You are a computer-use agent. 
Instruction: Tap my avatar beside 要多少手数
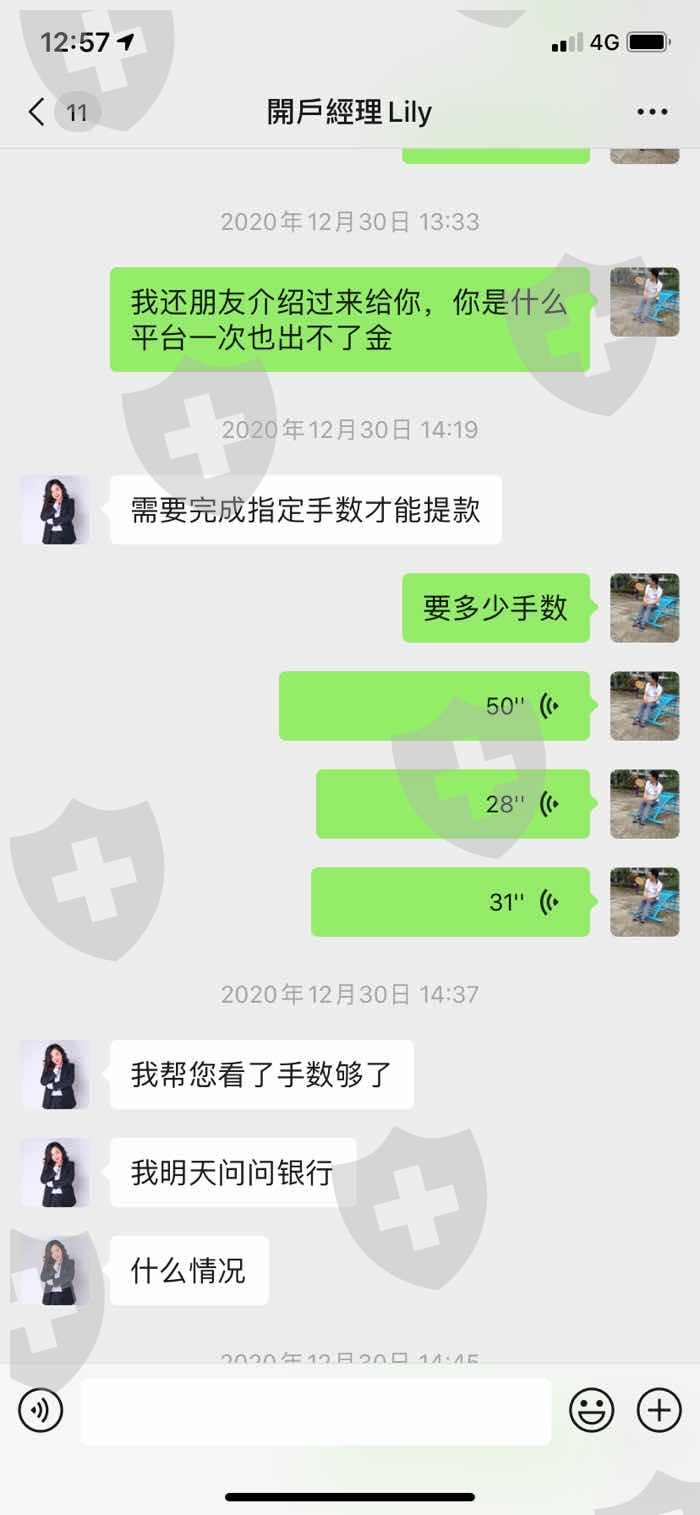point(645,608)
